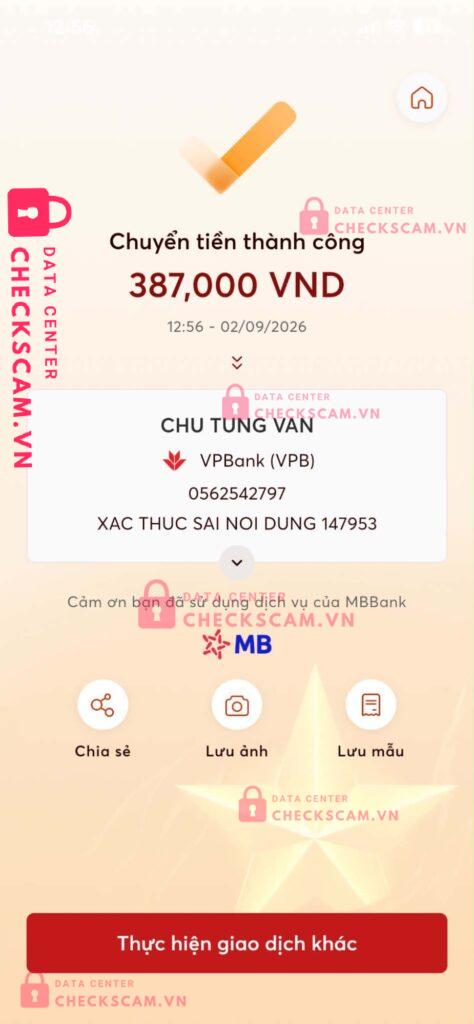
Task: Tap Thực hiện giao dịch khác button
Action: [237, 943]
